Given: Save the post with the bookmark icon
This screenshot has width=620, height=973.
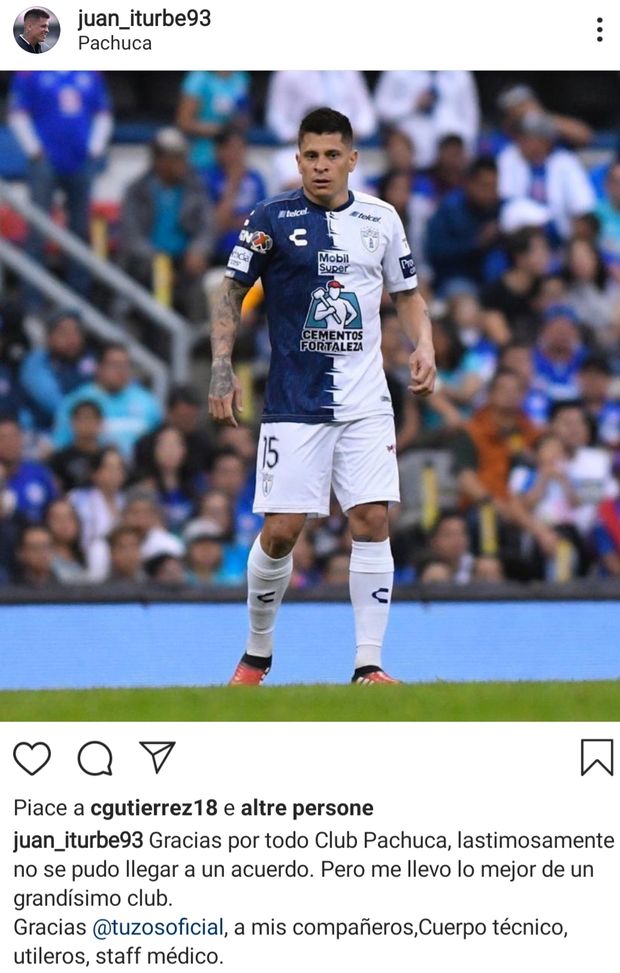Looking at the screenshot, I should [x=596, y=757].
